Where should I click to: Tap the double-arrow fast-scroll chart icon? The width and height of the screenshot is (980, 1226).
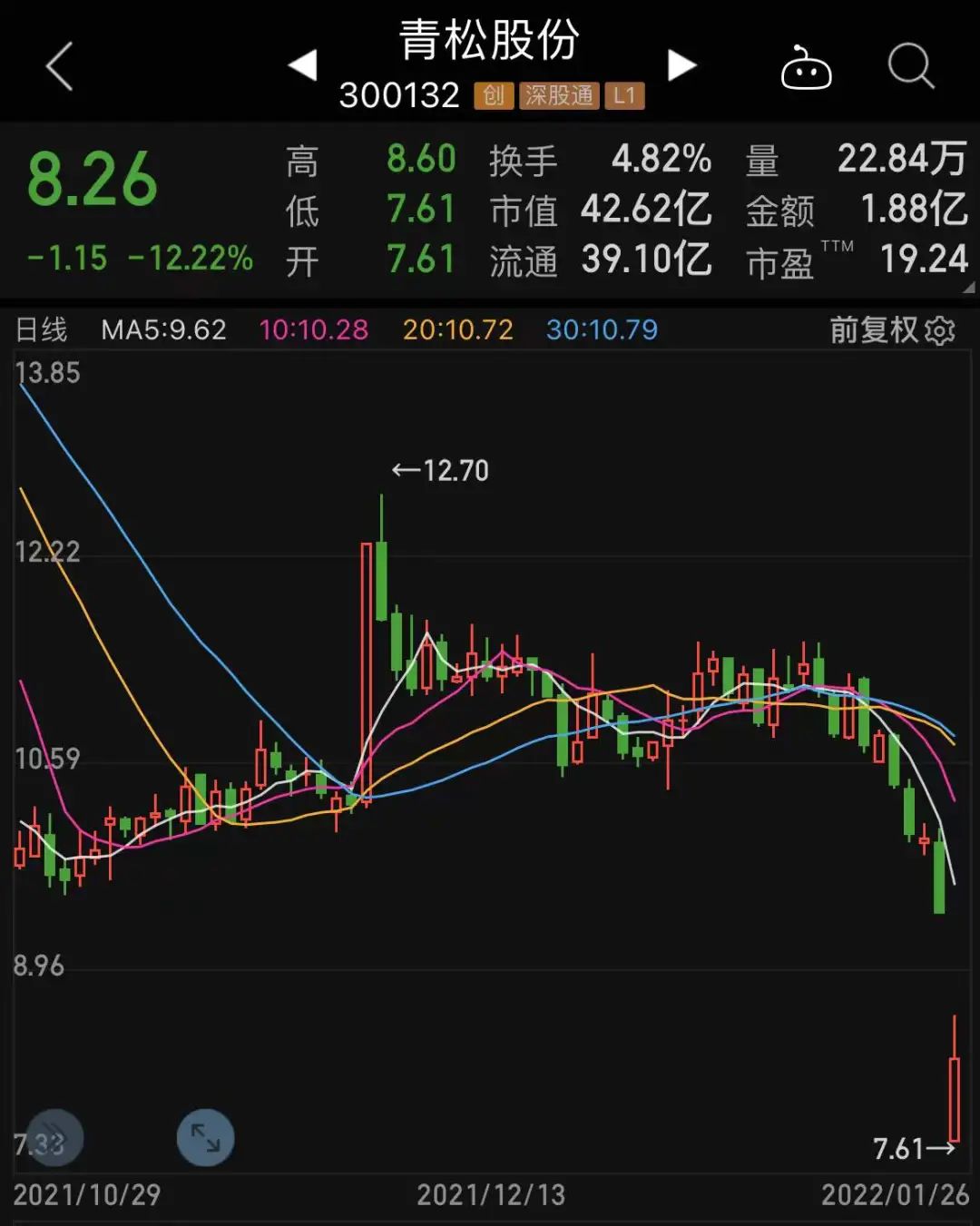(x=54, y=1137)
